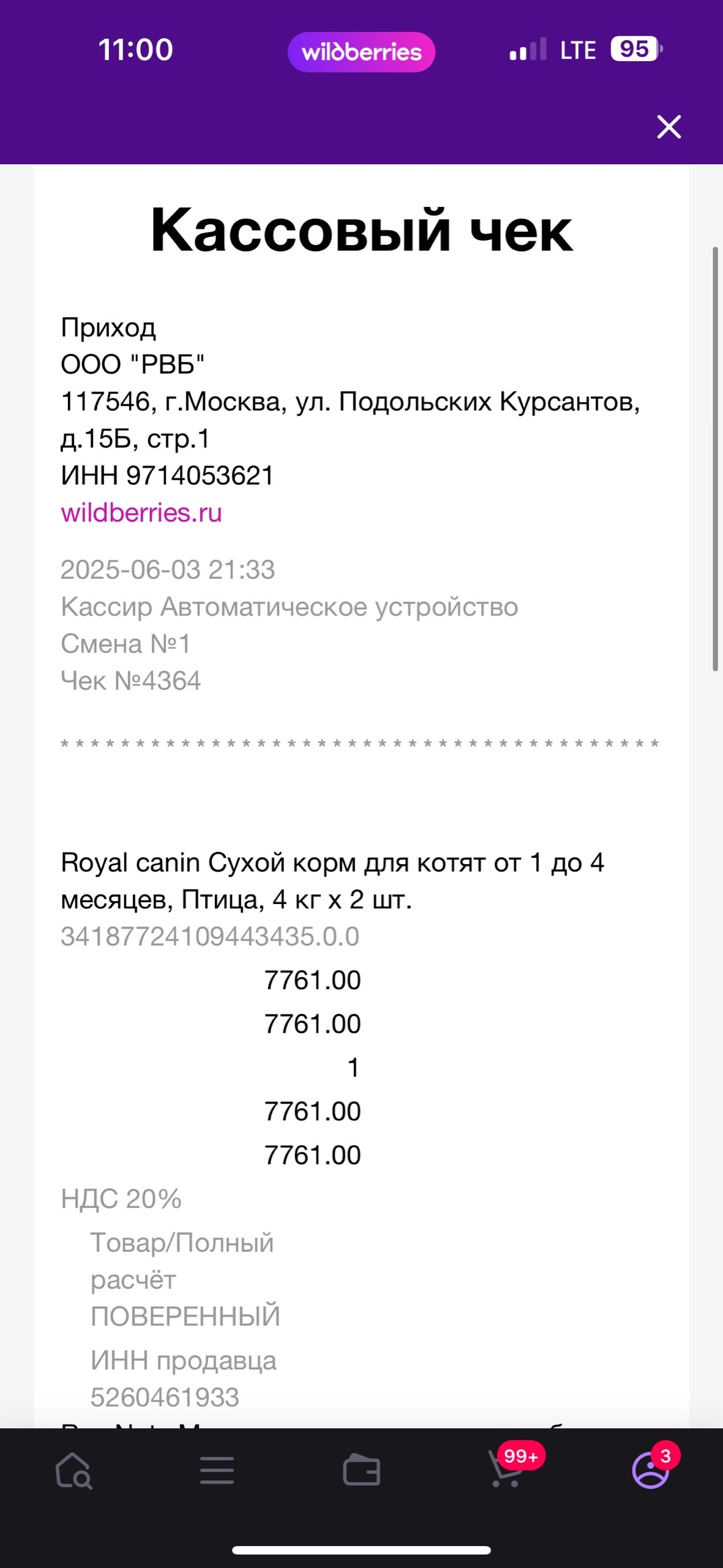Open the catalog menu tab
Screen dimensions: 723x1568
(217, 1471)
